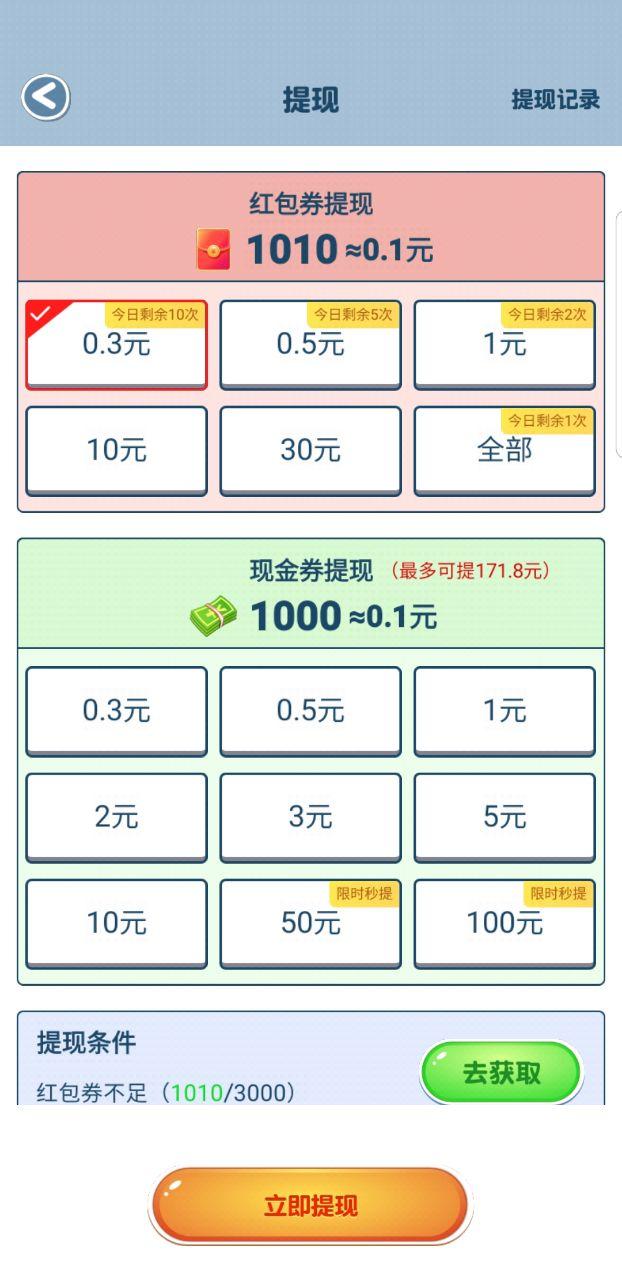Image resolution: width=622 pixels, height=1279 pixels.
Task: Choose the 50元 限时秒提 option
Action: point(310,923)
